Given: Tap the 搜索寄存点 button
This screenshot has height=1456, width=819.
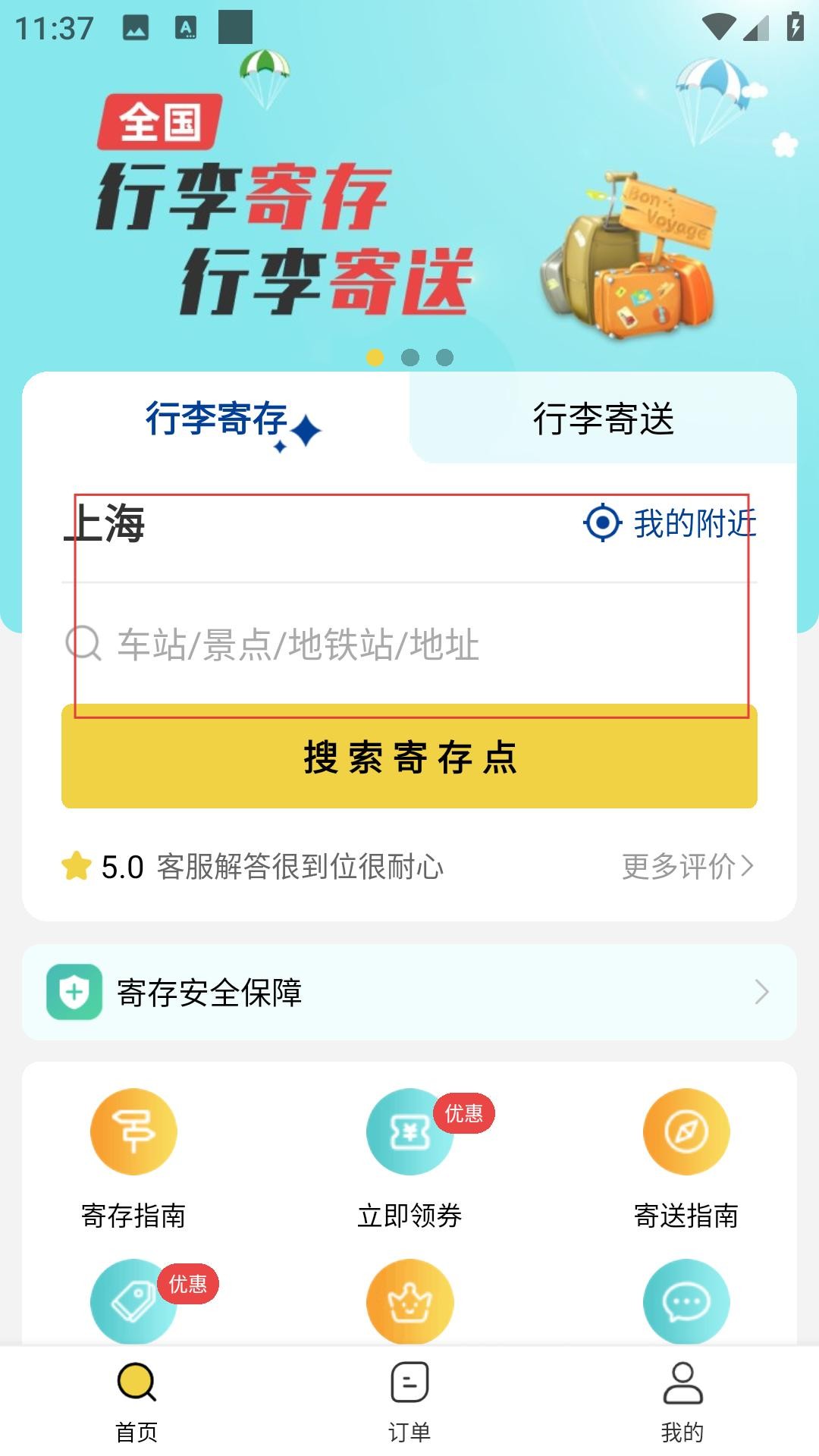Looking at the screenshot, I should (409, 757).
